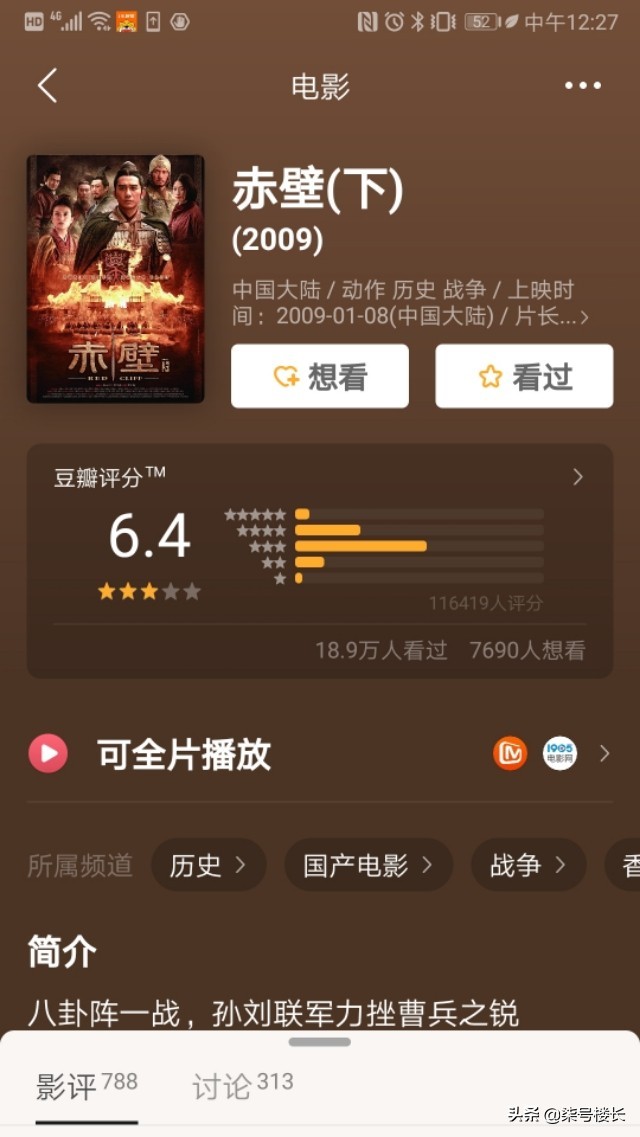The height and width of the screenshot is (1137, 640).
Task: Mark movie as 想看
Action: [320, 376]
